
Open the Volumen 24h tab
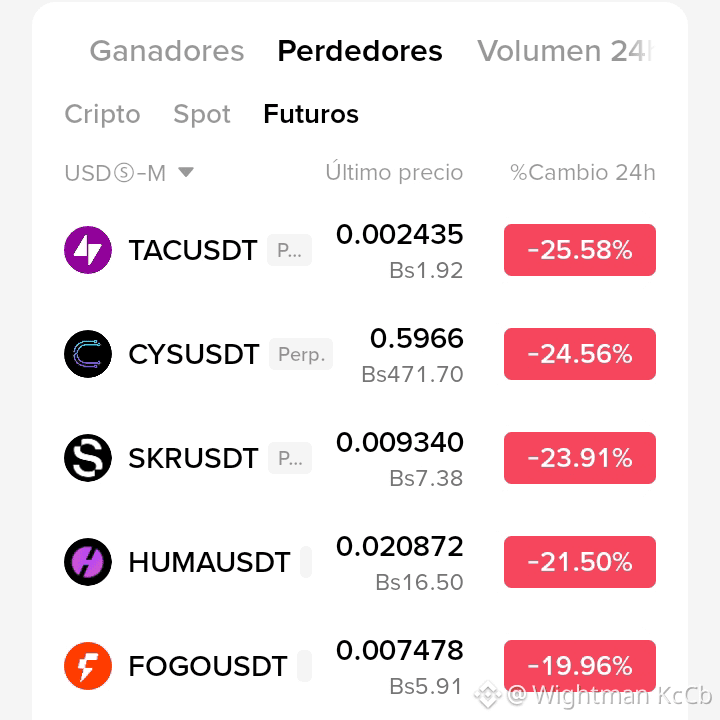(565, 51)
